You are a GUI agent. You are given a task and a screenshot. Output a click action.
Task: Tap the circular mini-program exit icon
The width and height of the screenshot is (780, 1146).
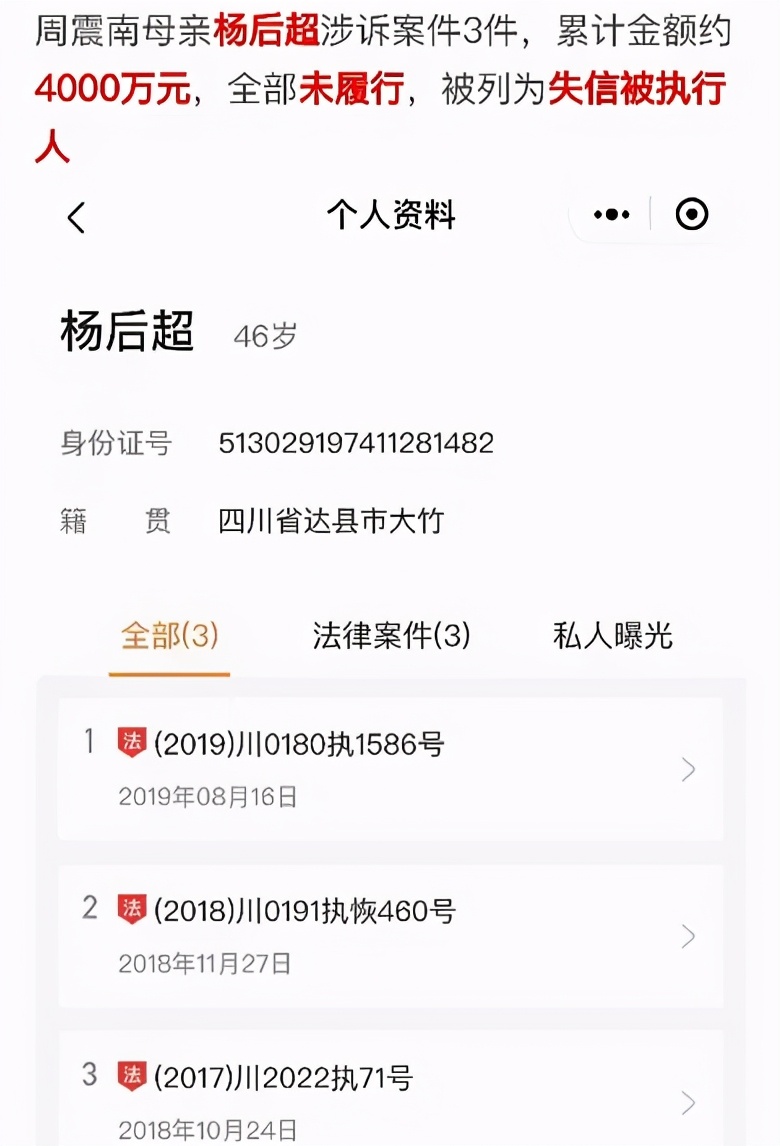coord(688,214)
